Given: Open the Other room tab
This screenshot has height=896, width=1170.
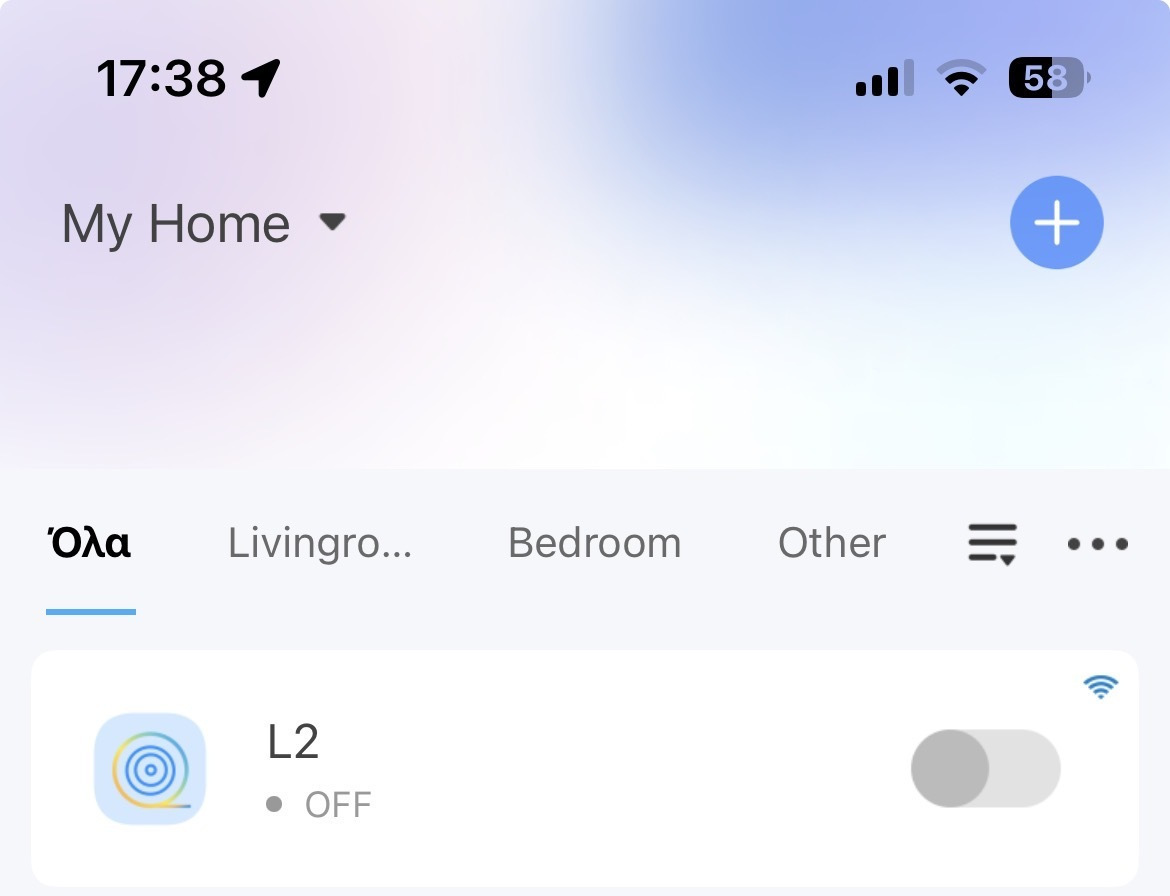Looking at the screenshot, I should pyautogui.click(x=832, y=543).
